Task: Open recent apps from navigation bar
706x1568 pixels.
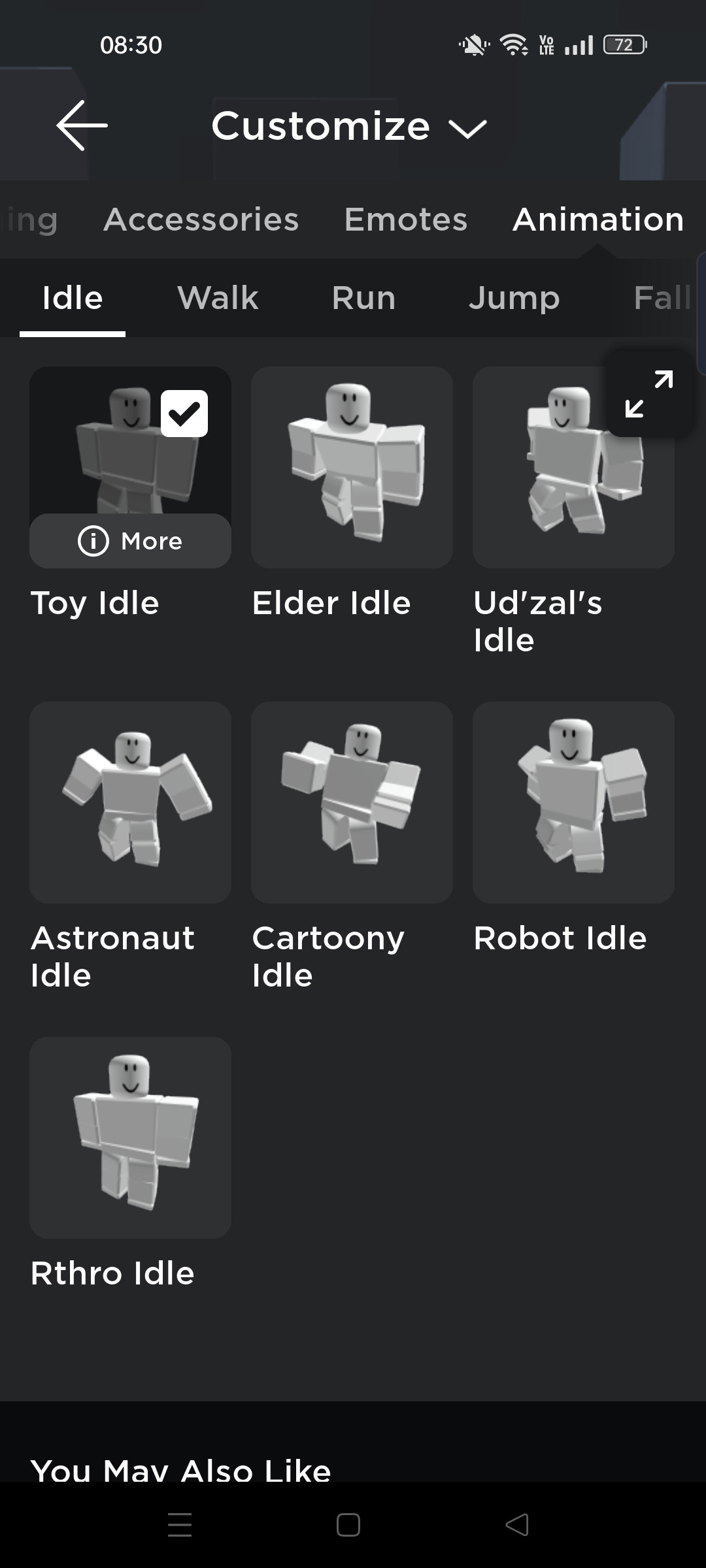Action: tap(180, 1525)
